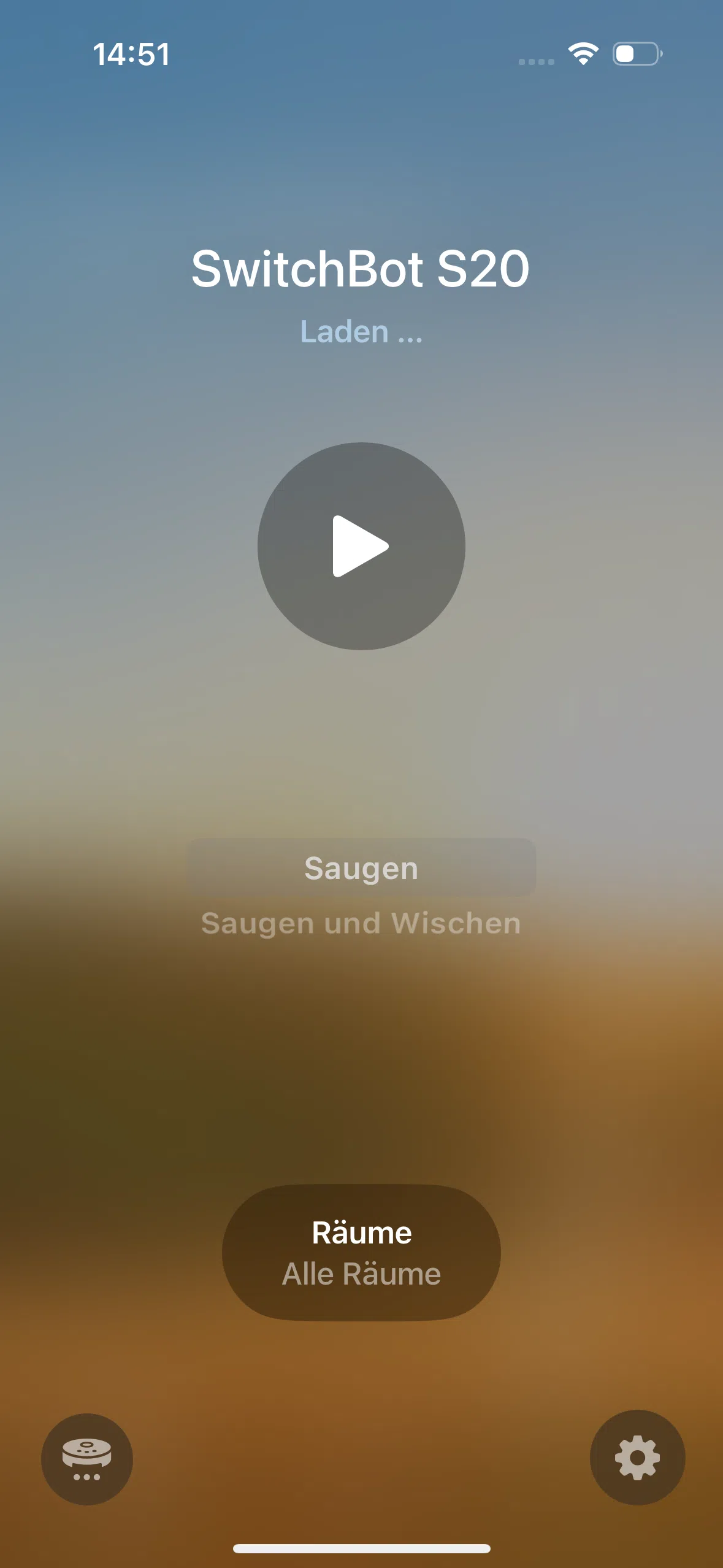
Task: Choose Saugen und Wischen mode
Action: coord(361,923)
